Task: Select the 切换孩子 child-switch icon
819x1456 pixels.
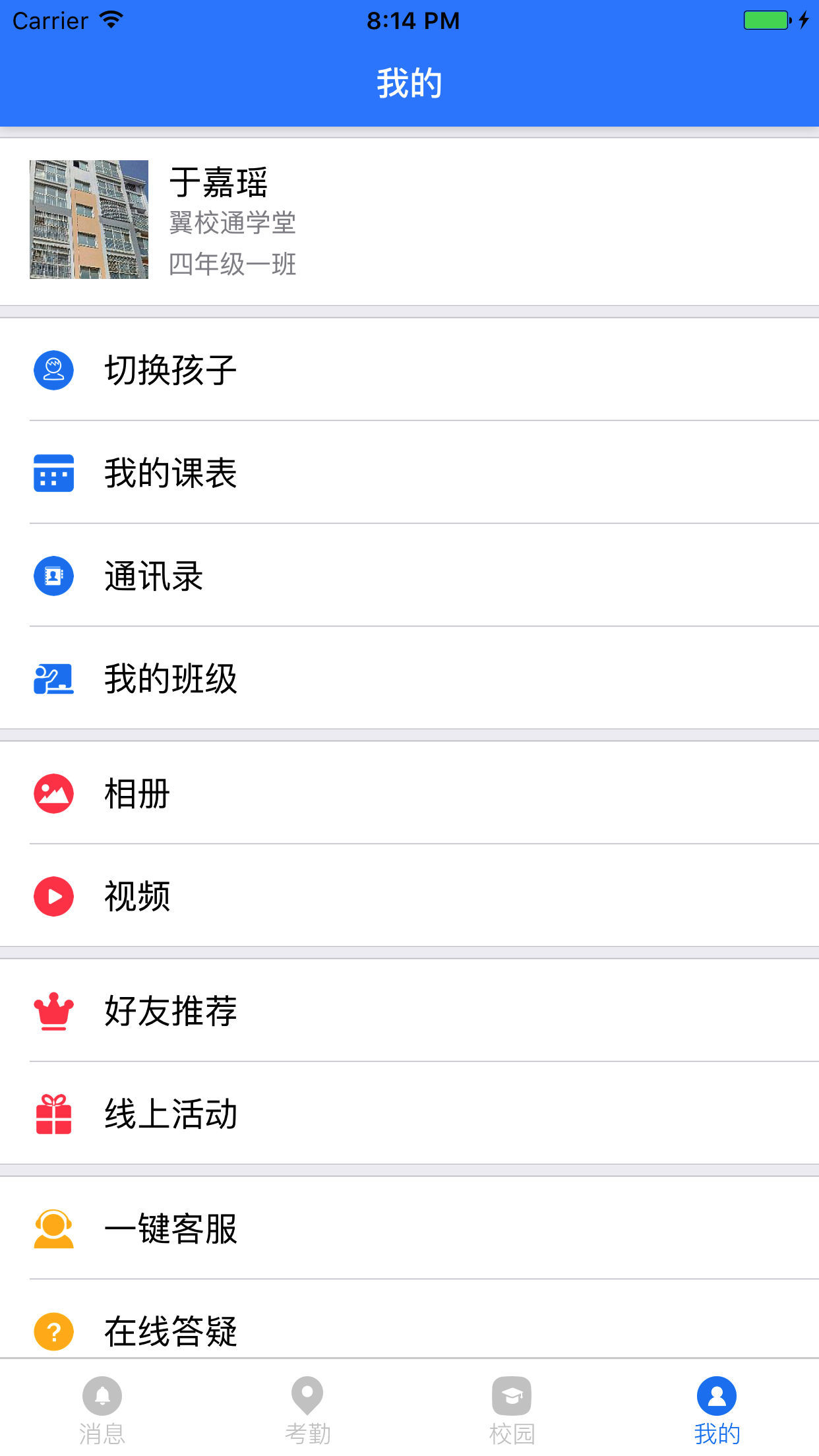Action: tap(53, 370)
